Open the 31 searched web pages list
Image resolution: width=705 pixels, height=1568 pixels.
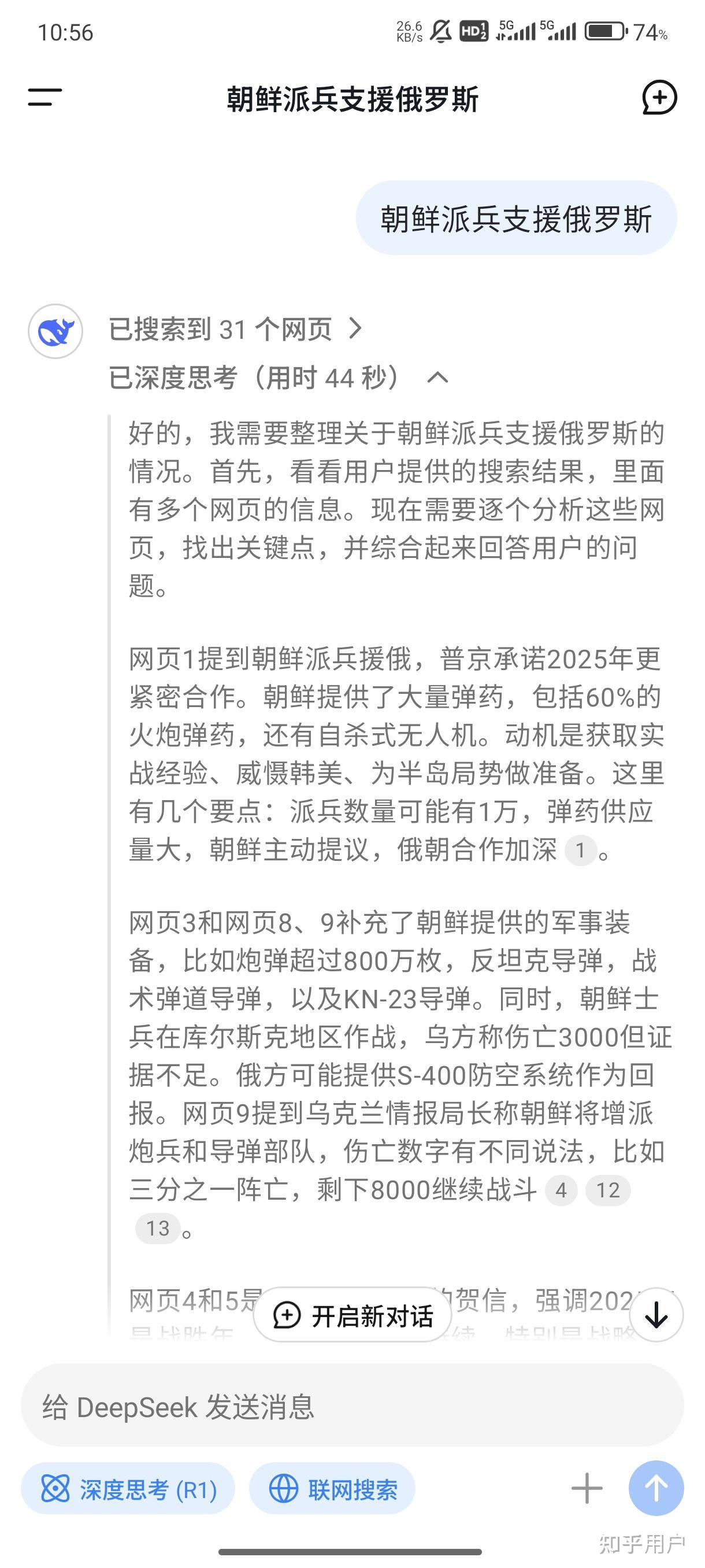(x=235, y=330)
